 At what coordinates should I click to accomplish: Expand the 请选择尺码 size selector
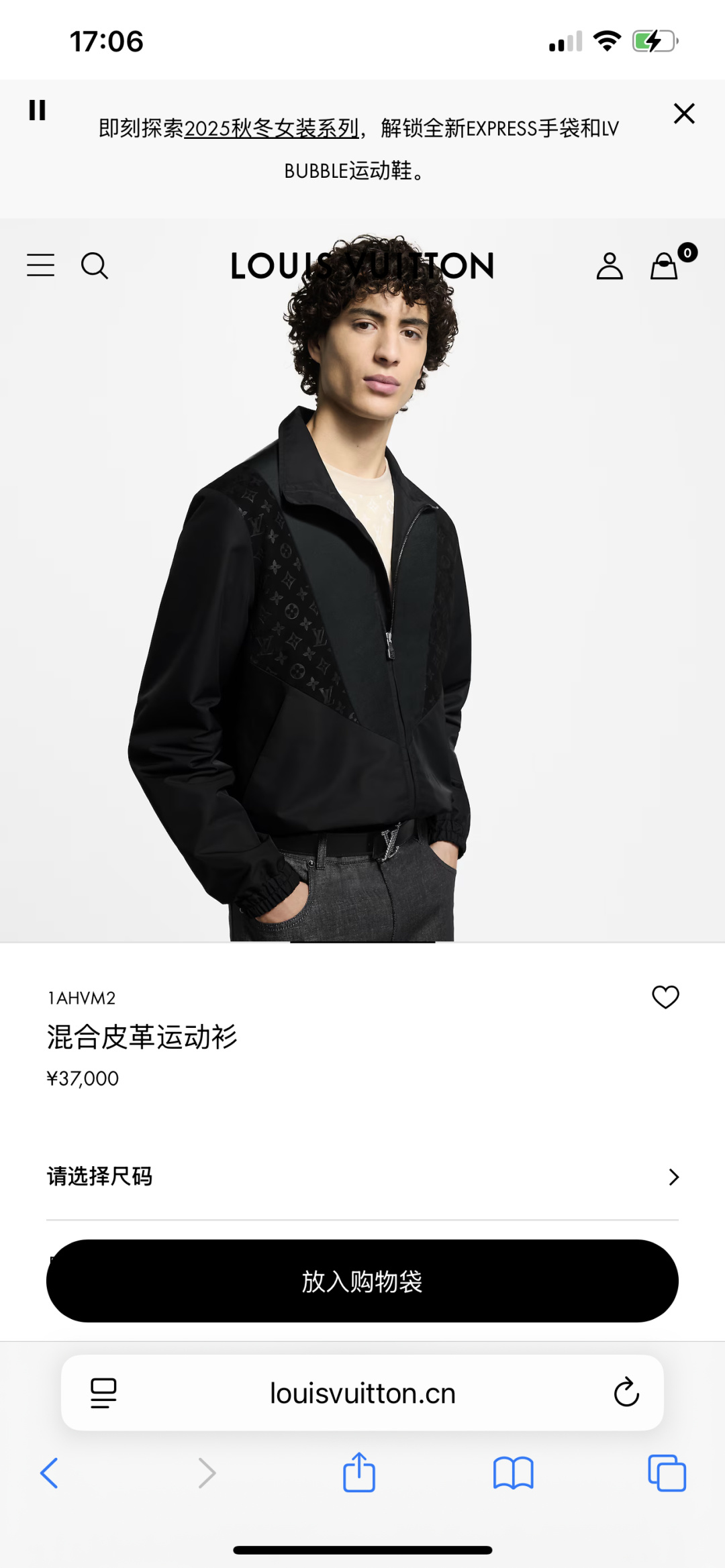click(x=362, y=1177)
